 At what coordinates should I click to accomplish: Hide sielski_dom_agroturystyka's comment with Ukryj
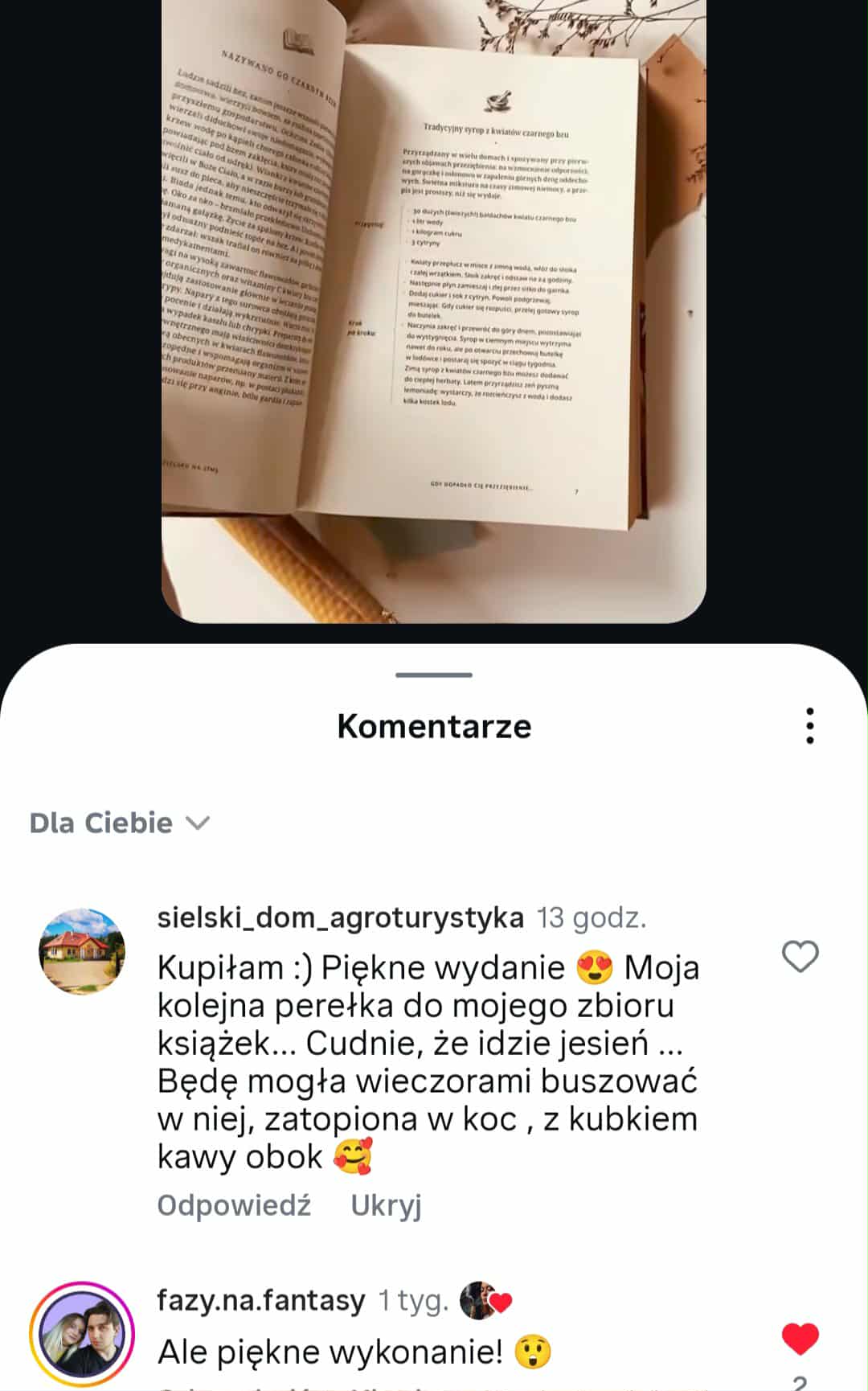coord(386,1205)
